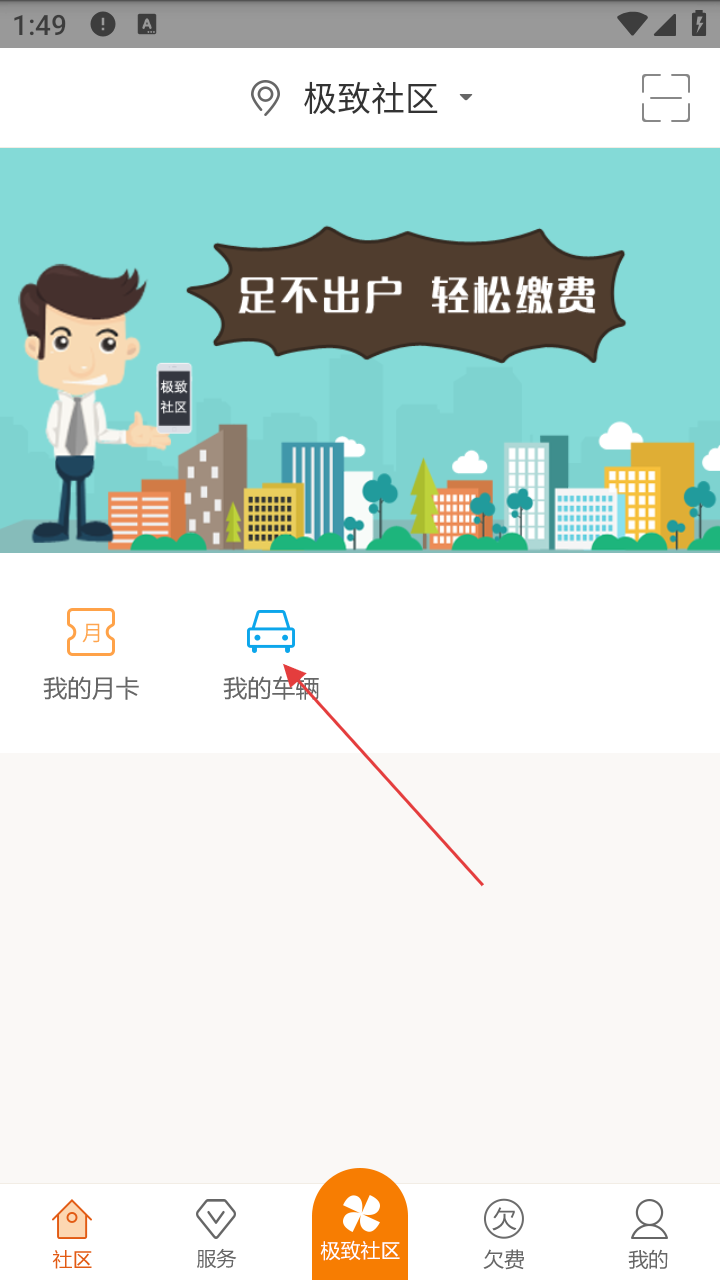
Task: Open 我的月卡 monthly card
Action: [91, 653]
